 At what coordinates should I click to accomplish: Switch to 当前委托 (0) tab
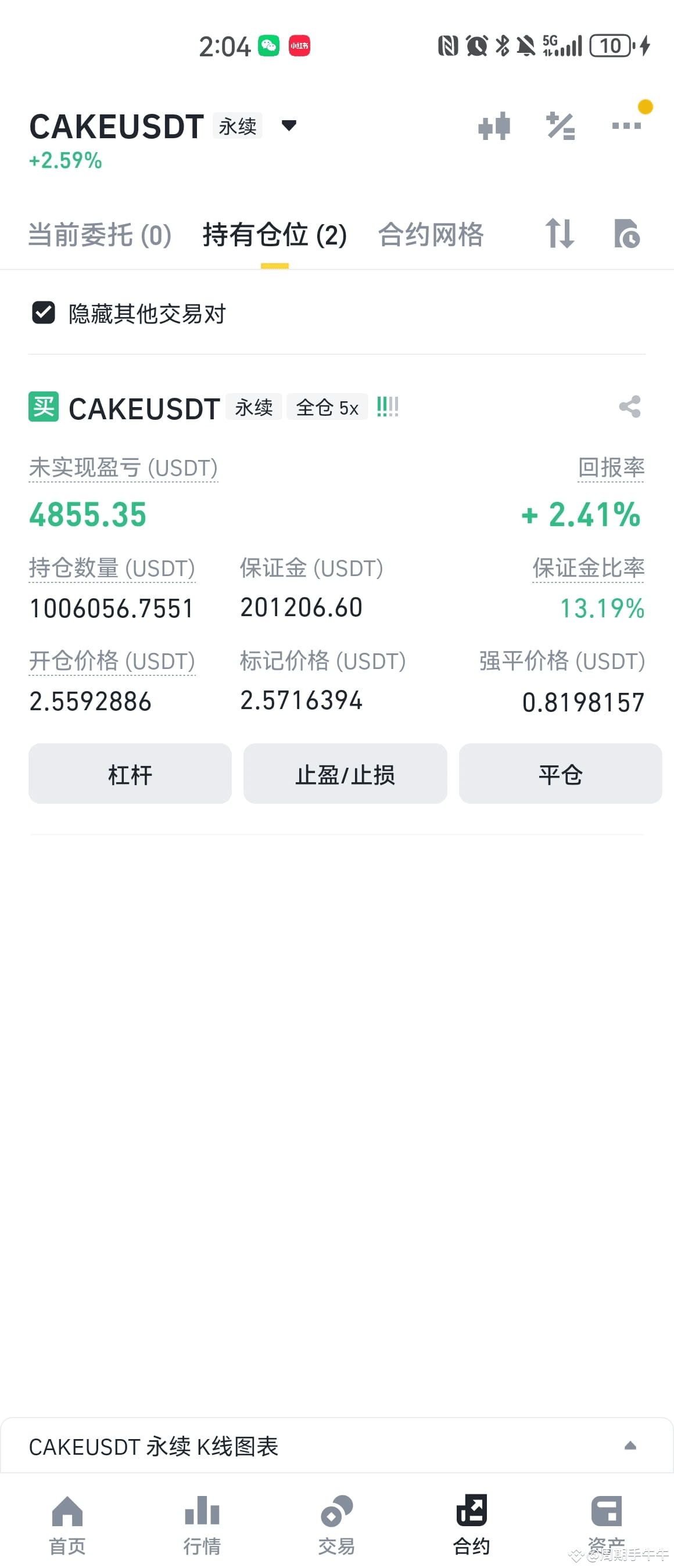tap(100, 235)
